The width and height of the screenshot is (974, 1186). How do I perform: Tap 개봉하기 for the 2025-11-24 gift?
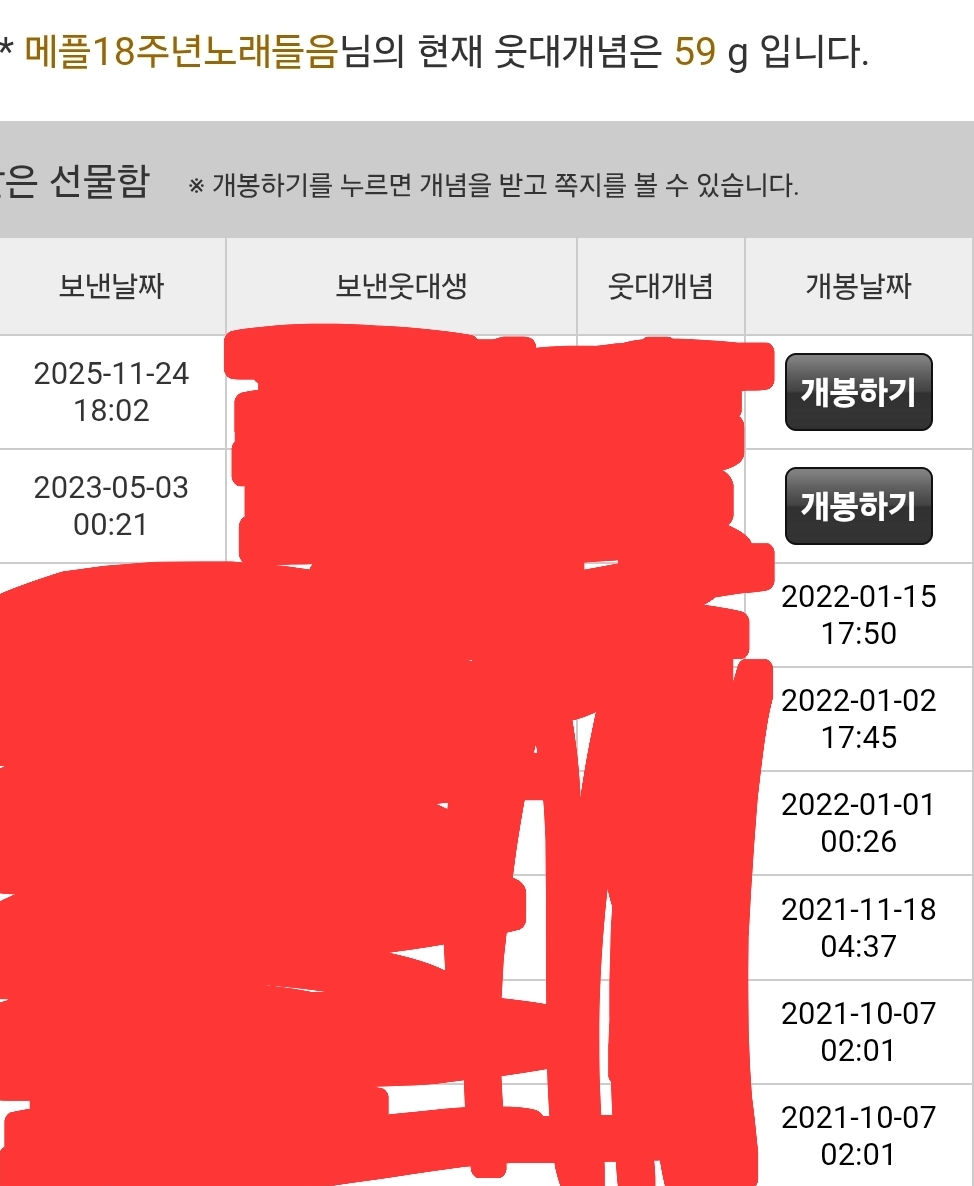click(x=858, y=392)
